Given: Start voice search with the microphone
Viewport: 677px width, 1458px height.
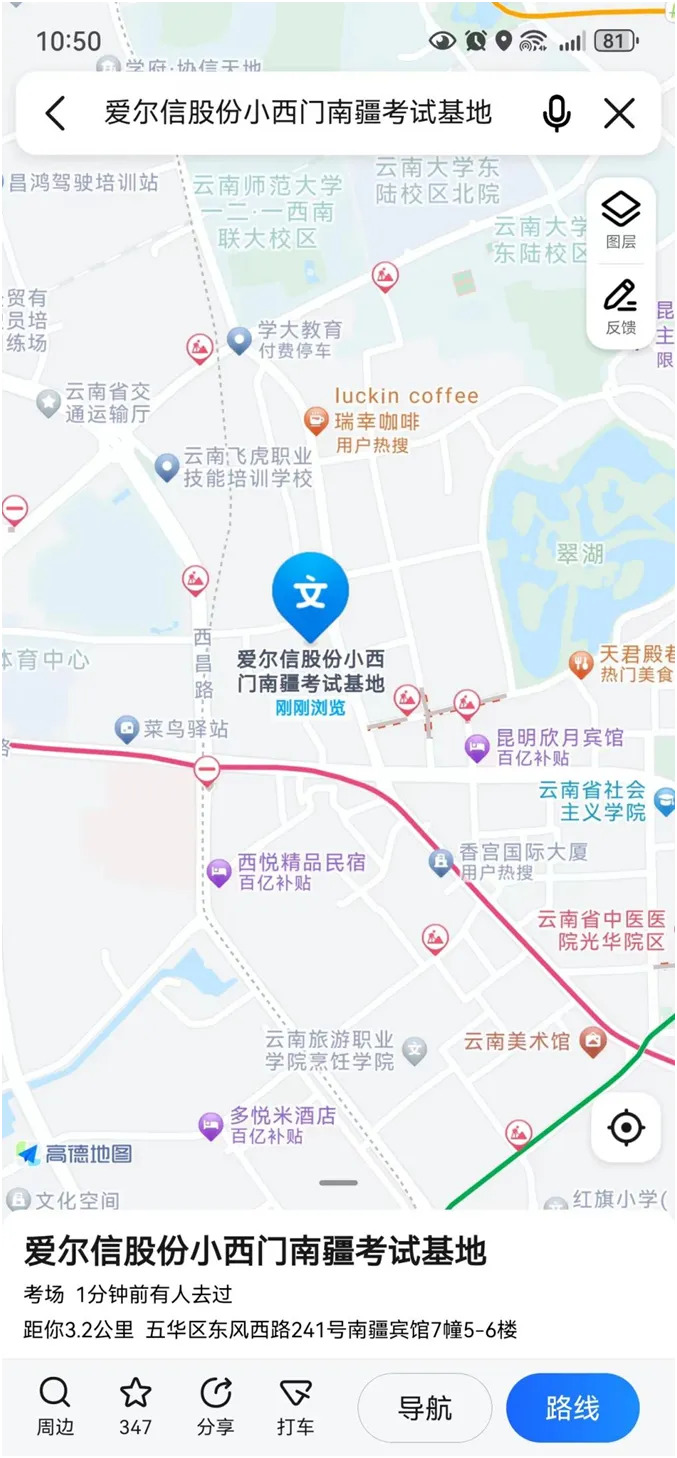Looking at the screenshot, I should 556,114.
